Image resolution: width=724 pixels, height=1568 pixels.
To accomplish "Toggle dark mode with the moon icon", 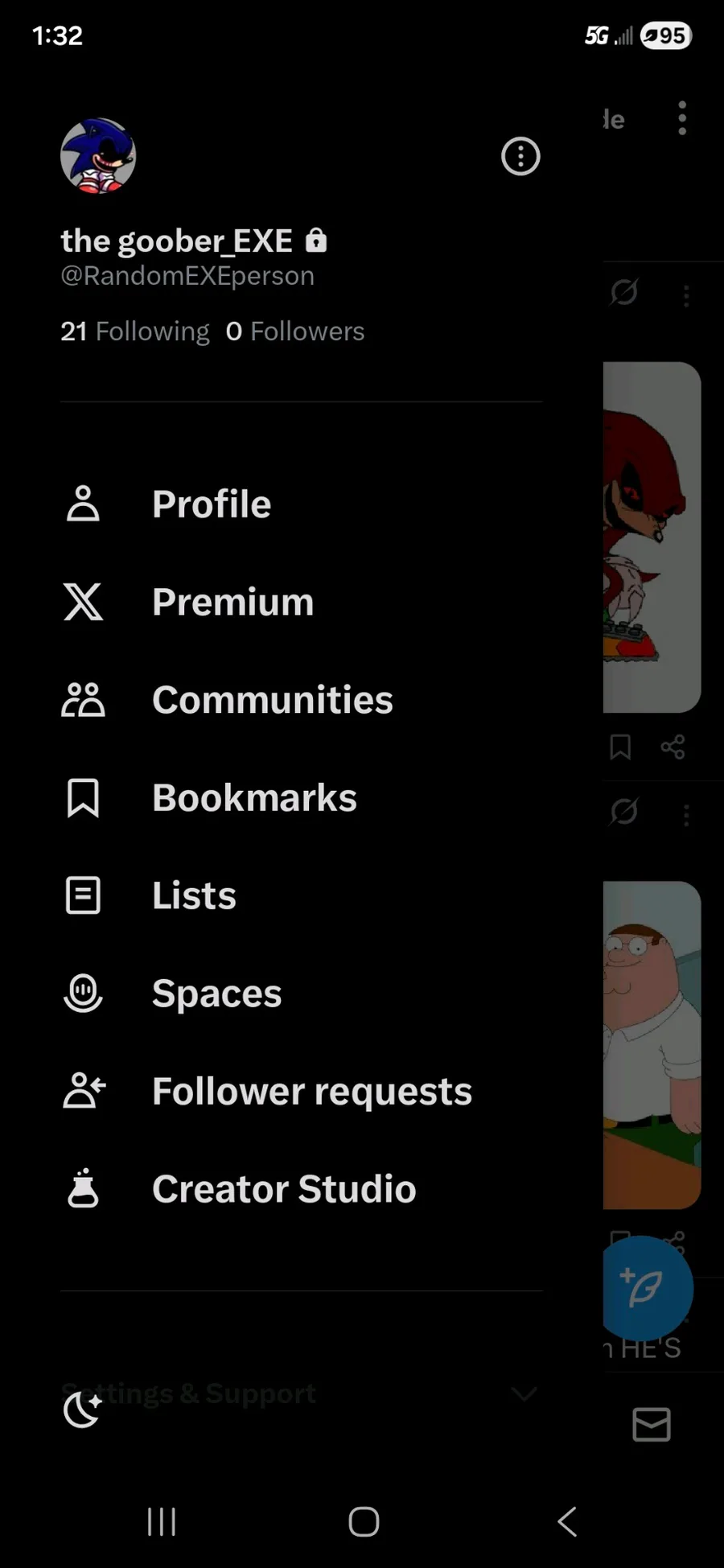I will coord(82,1410).
